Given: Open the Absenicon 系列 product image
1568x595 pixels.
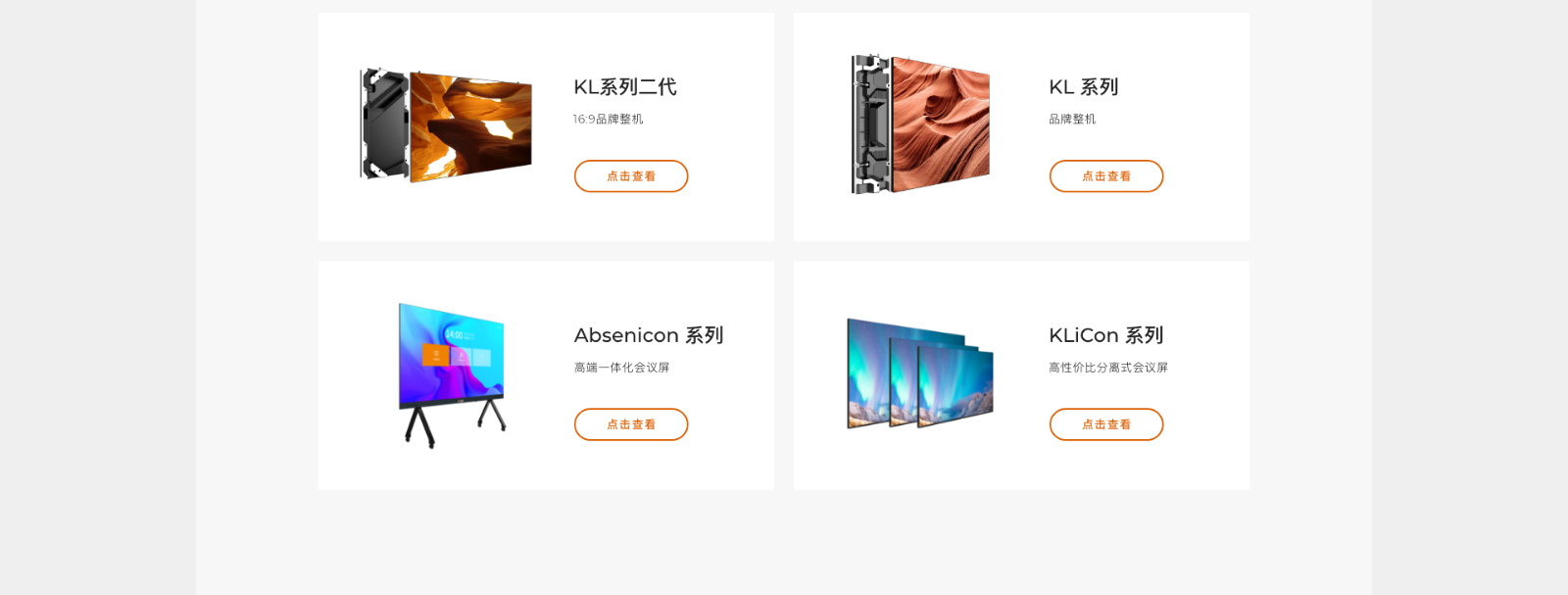Looking at the screenshot, I should click(452, 373).
